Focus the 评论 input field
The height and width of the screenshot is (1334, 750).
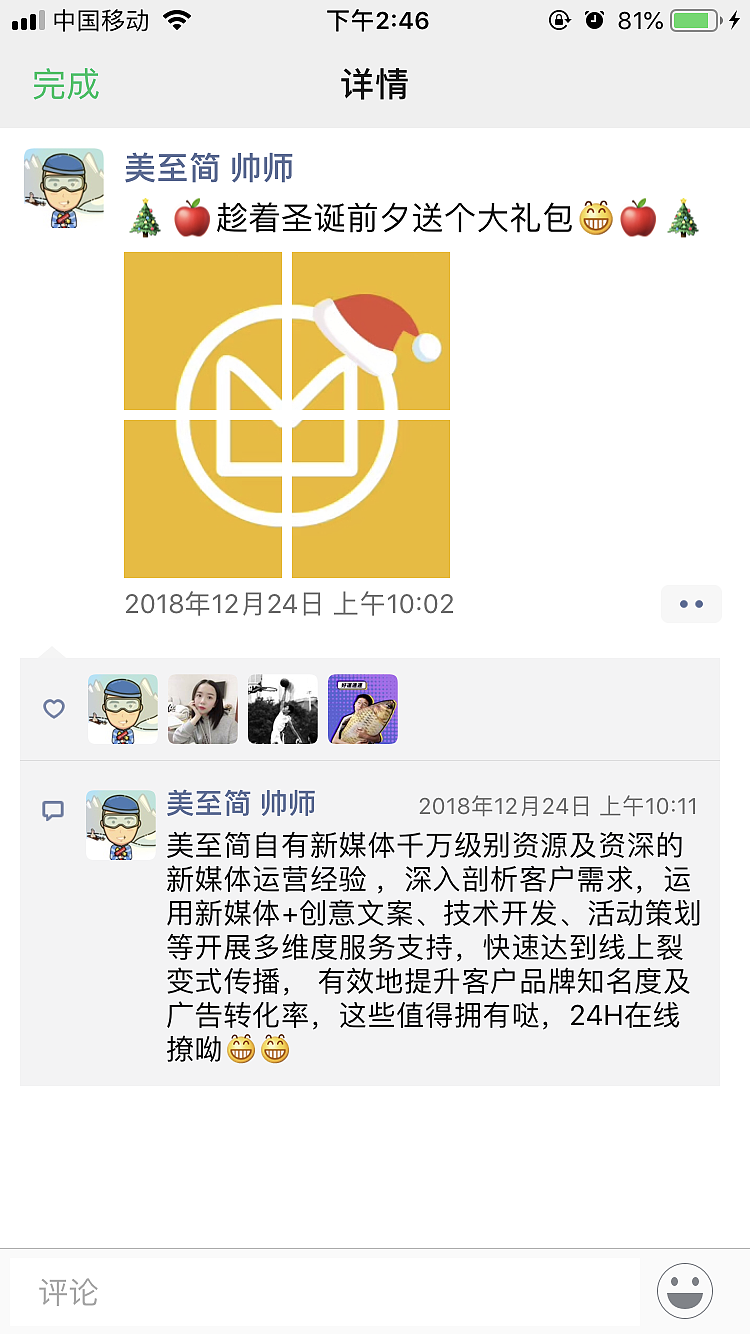coord(325,1292)
